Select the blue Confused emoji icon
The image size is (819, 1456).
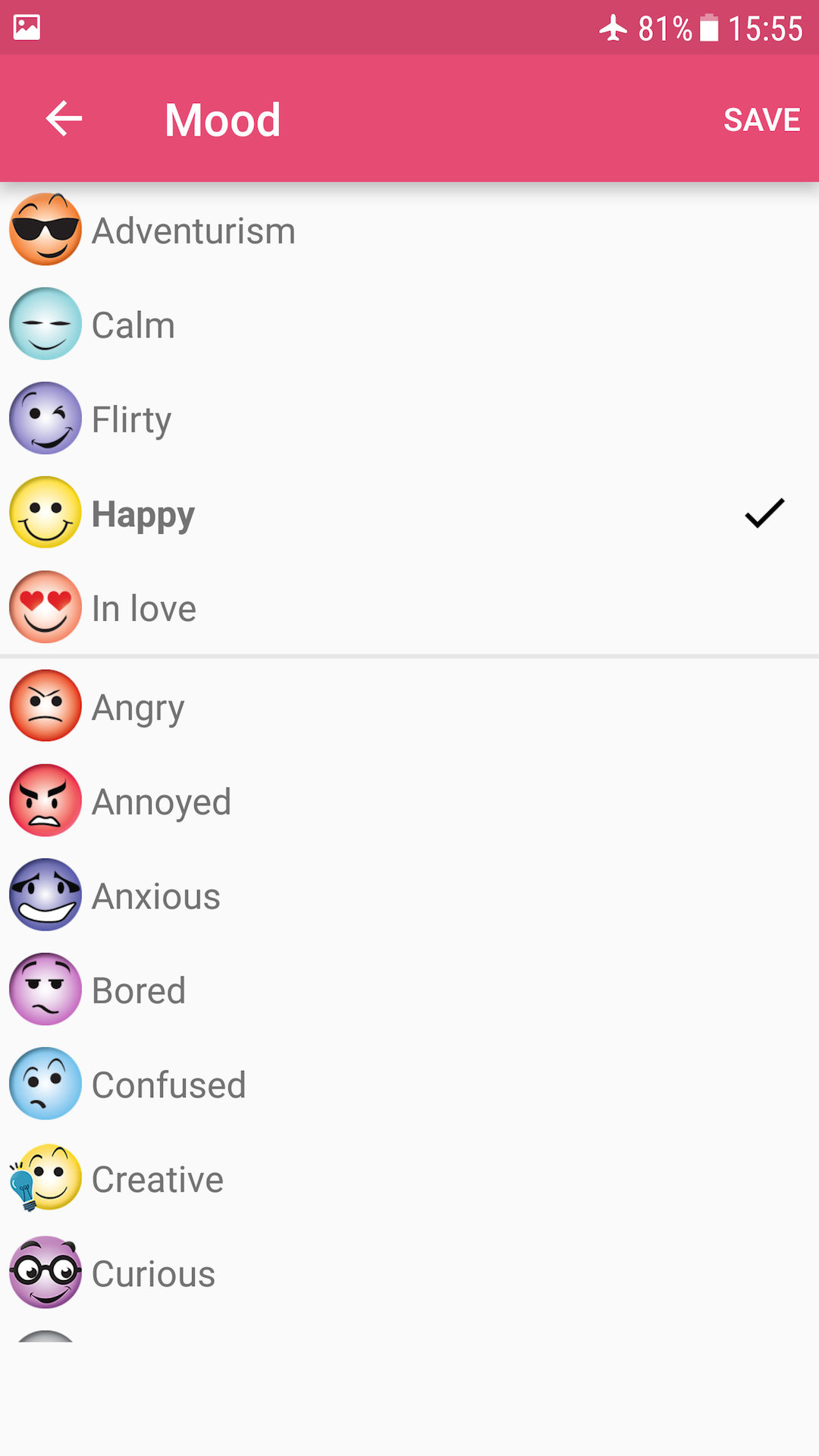coord(45,1084)
